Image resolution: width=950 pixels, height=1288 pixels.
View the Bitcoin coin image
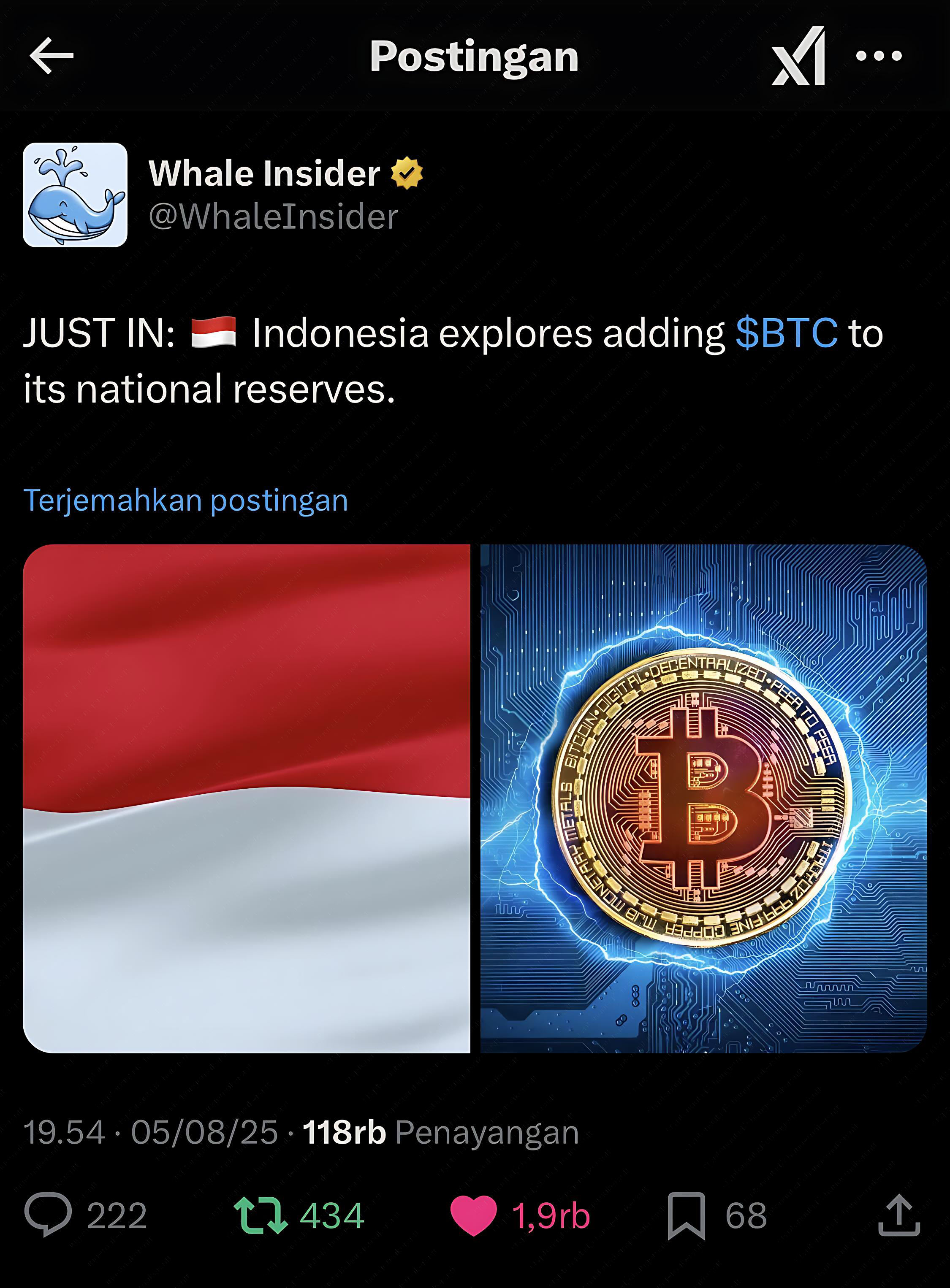coord(703,798)
